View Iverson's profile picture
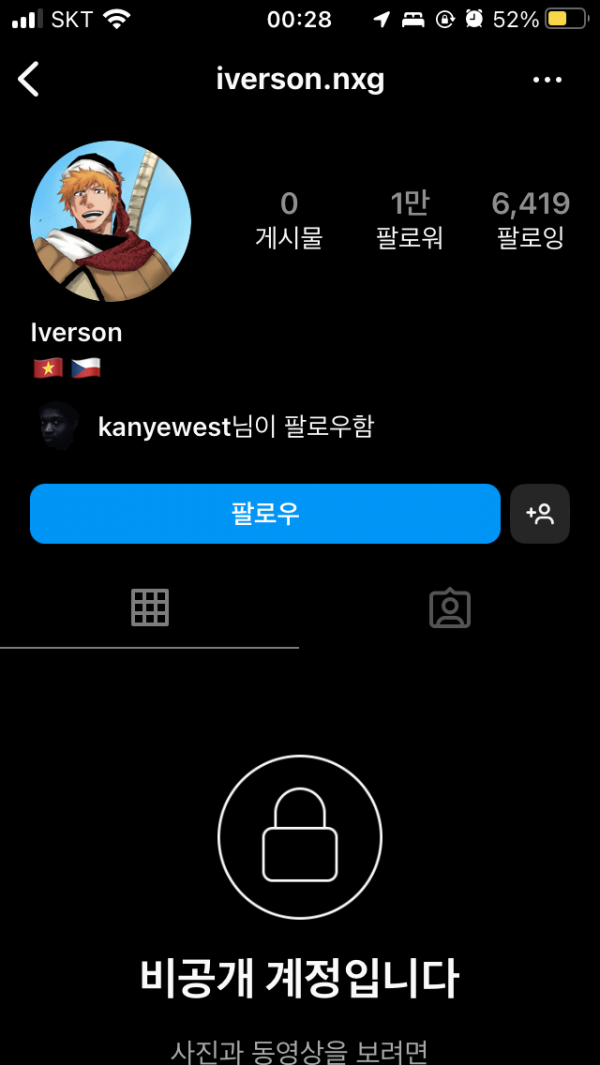The width and height of the screenshot is (600, 1065). click(x=110, y=221)
